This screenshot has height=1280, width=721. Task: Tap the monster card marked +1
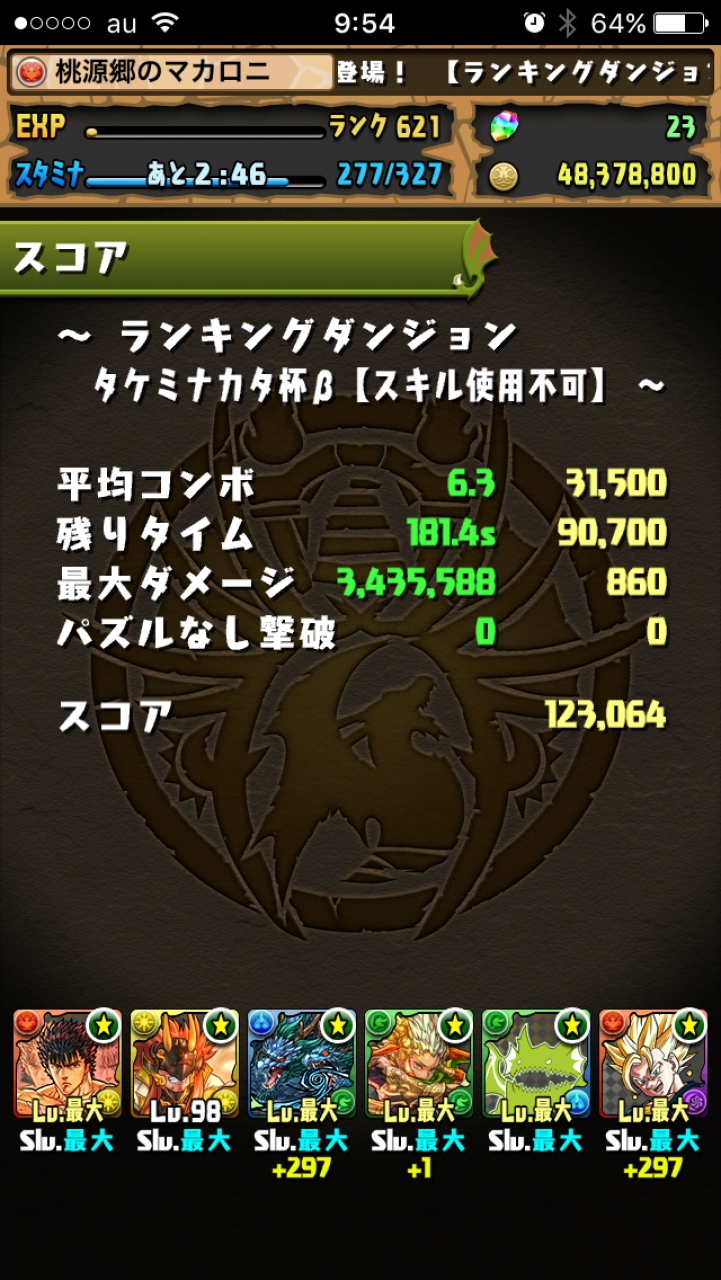pyautogui.click(x=419, y=1064)
